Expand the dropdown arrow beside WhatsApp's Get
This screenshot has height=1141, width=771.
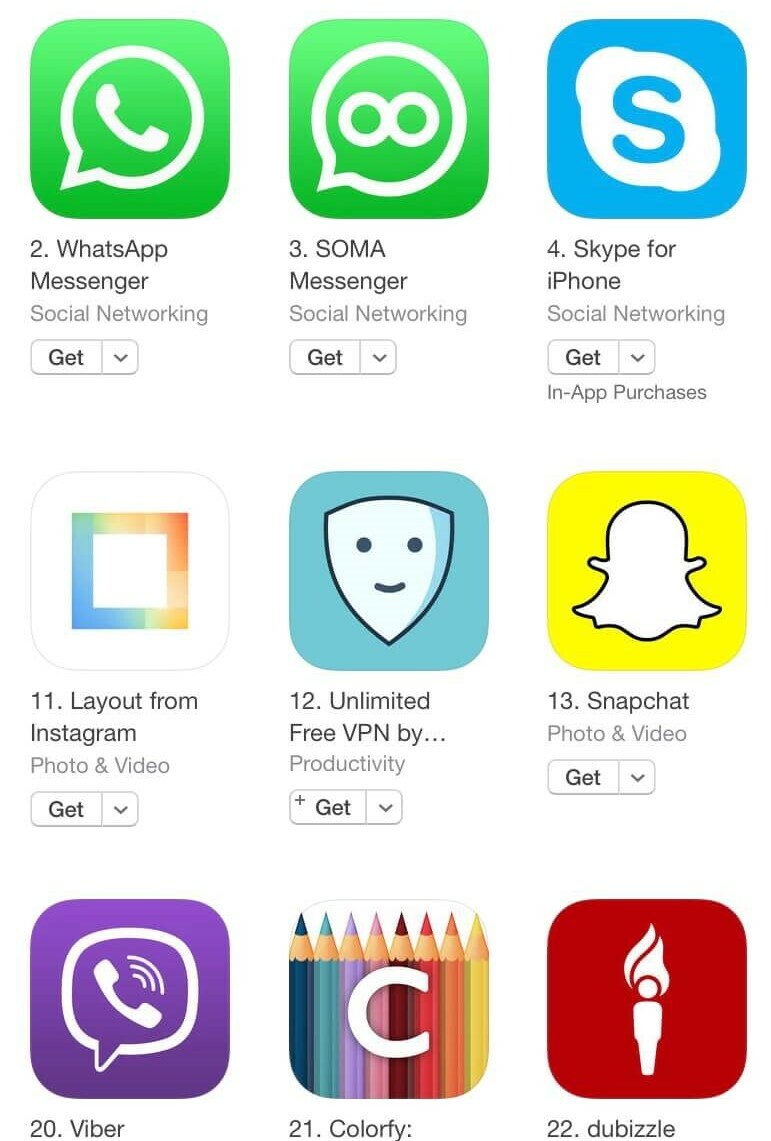(120, 357)
